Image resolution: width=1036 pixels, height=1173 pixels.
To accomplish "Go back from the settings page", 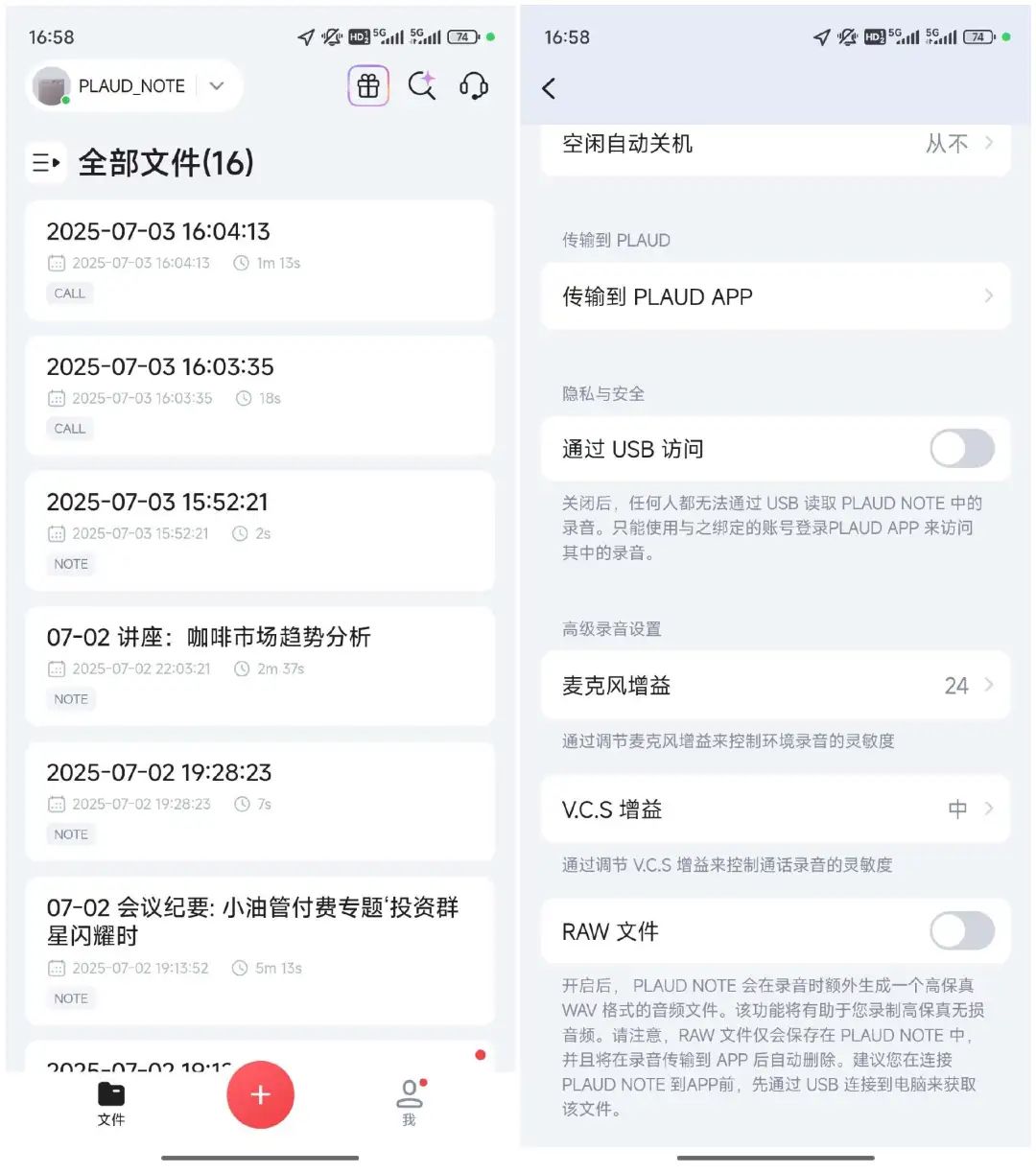I will (549, 89).
